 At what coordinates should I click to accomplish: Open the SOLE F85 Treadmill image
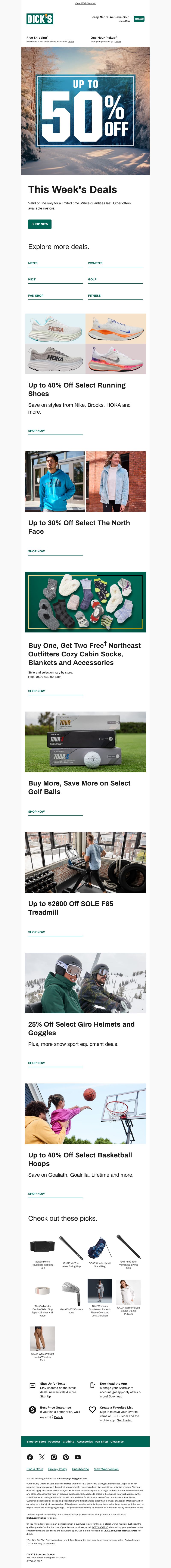coord(85,862)
